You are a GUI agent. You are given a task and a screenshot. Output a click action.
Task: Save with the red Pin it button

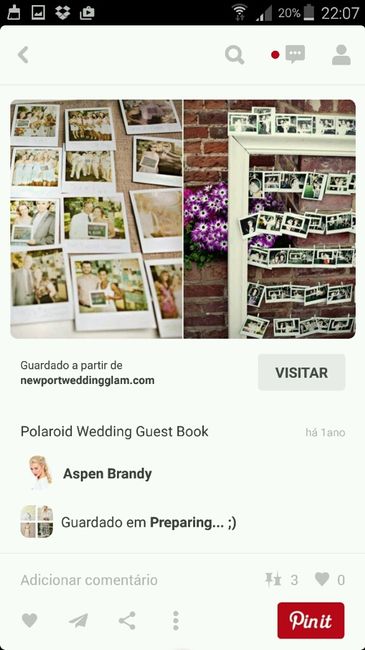[x=311, y=620]
